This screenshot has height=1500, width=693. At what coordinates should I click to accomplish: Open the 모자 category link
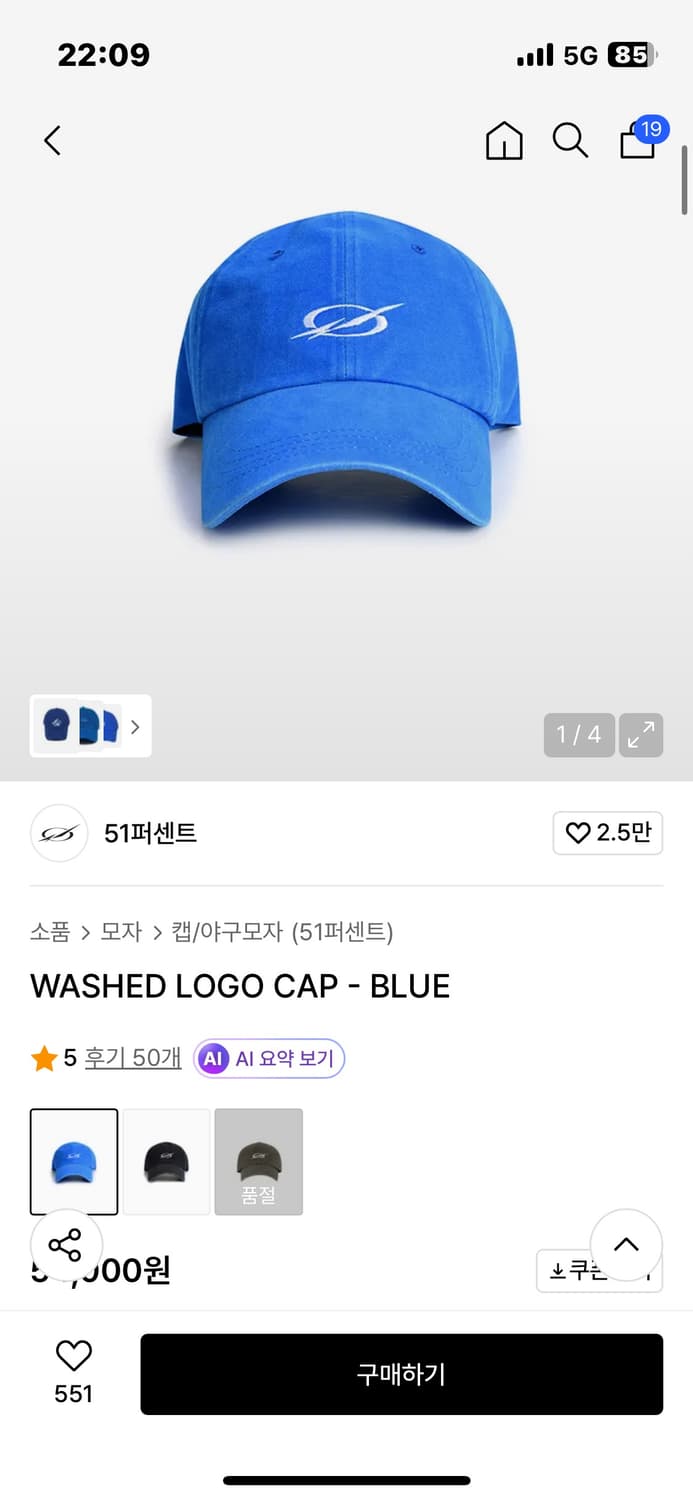[x=121, y=932]
